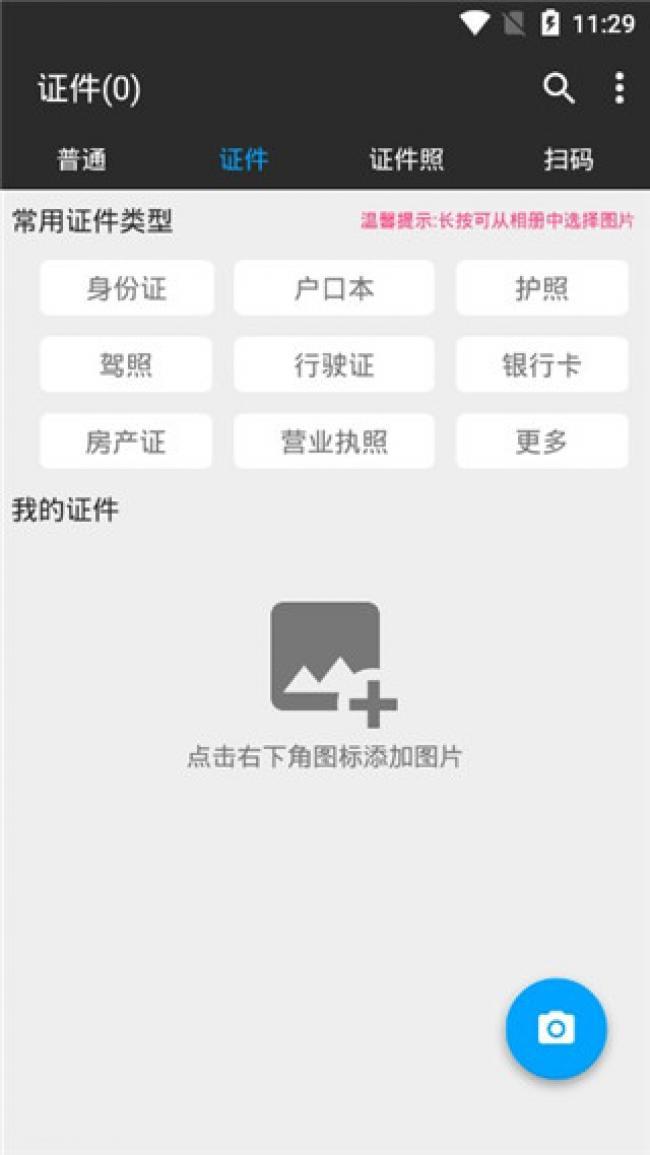Tap the blue camera floating button
Viewport: 650px width, 1155px height.
[x=556, y=1028]
